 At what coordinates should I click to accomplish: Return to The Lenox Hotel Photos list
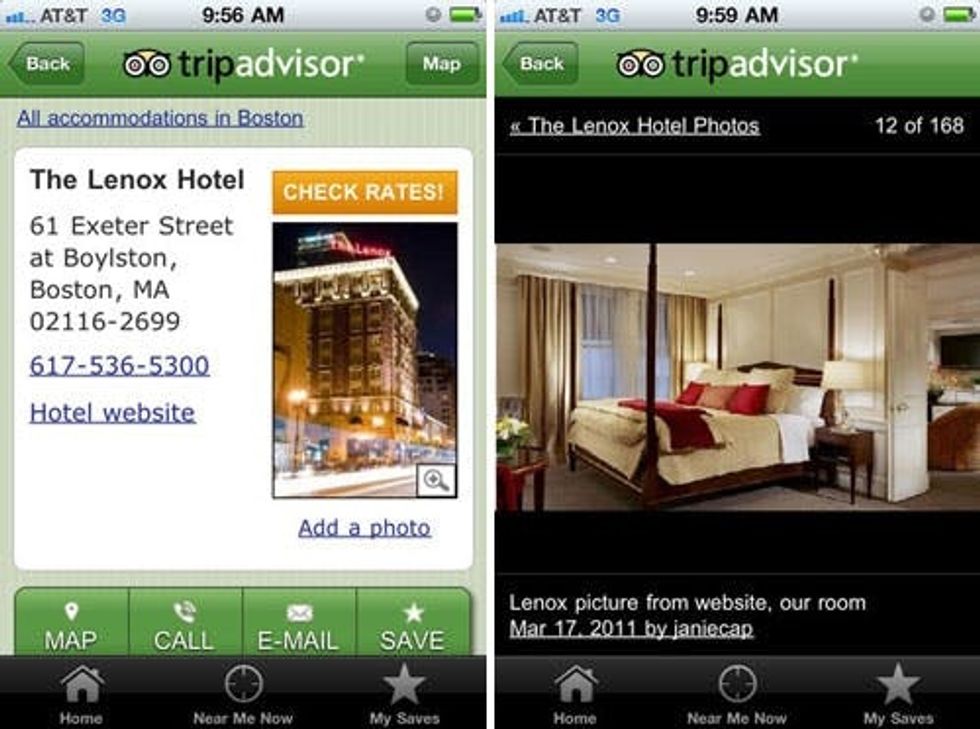pos(634,126)
